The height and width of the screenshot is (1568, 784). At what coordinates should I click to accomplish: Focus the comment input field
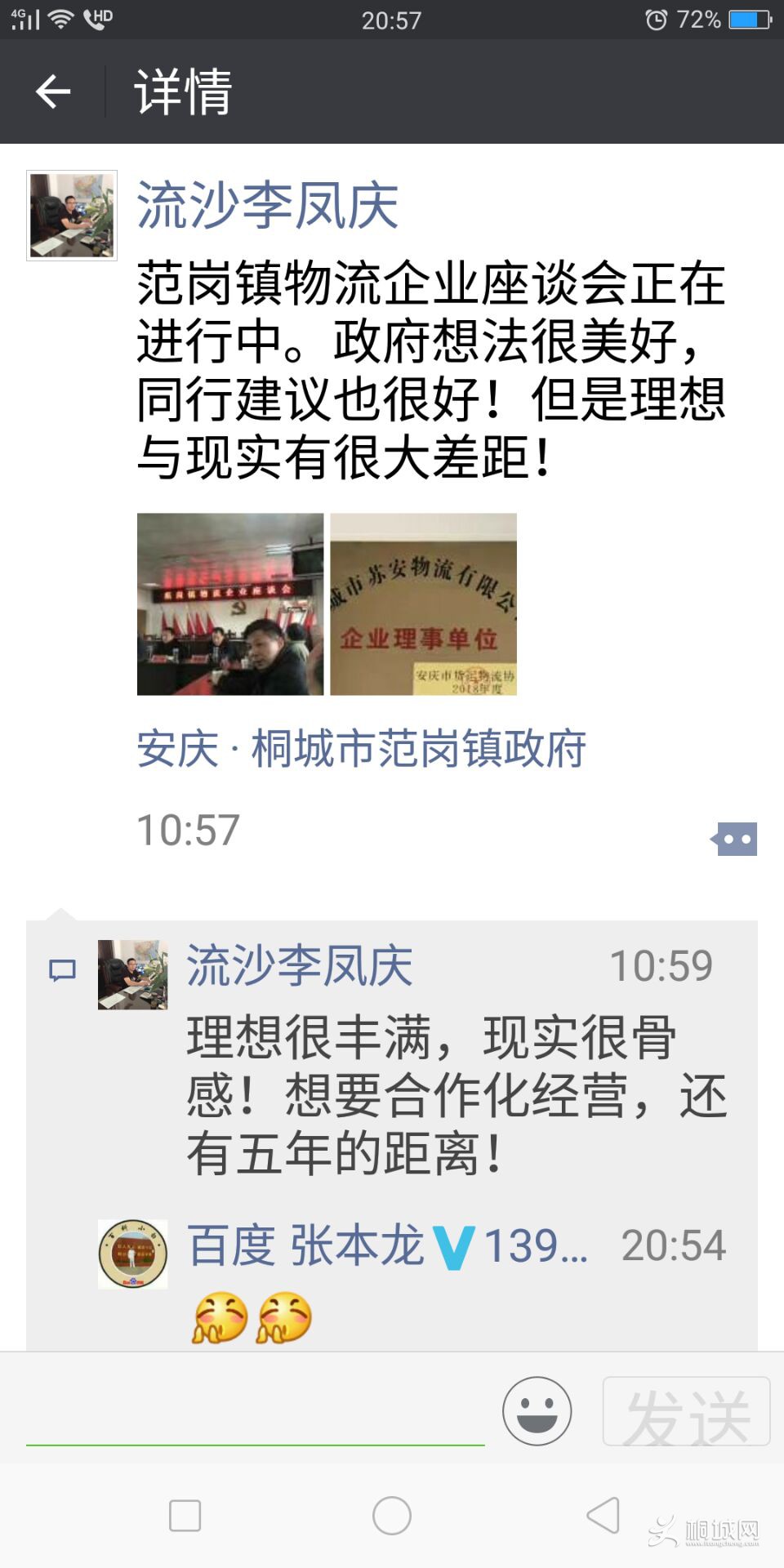(x=255, y=1414)
